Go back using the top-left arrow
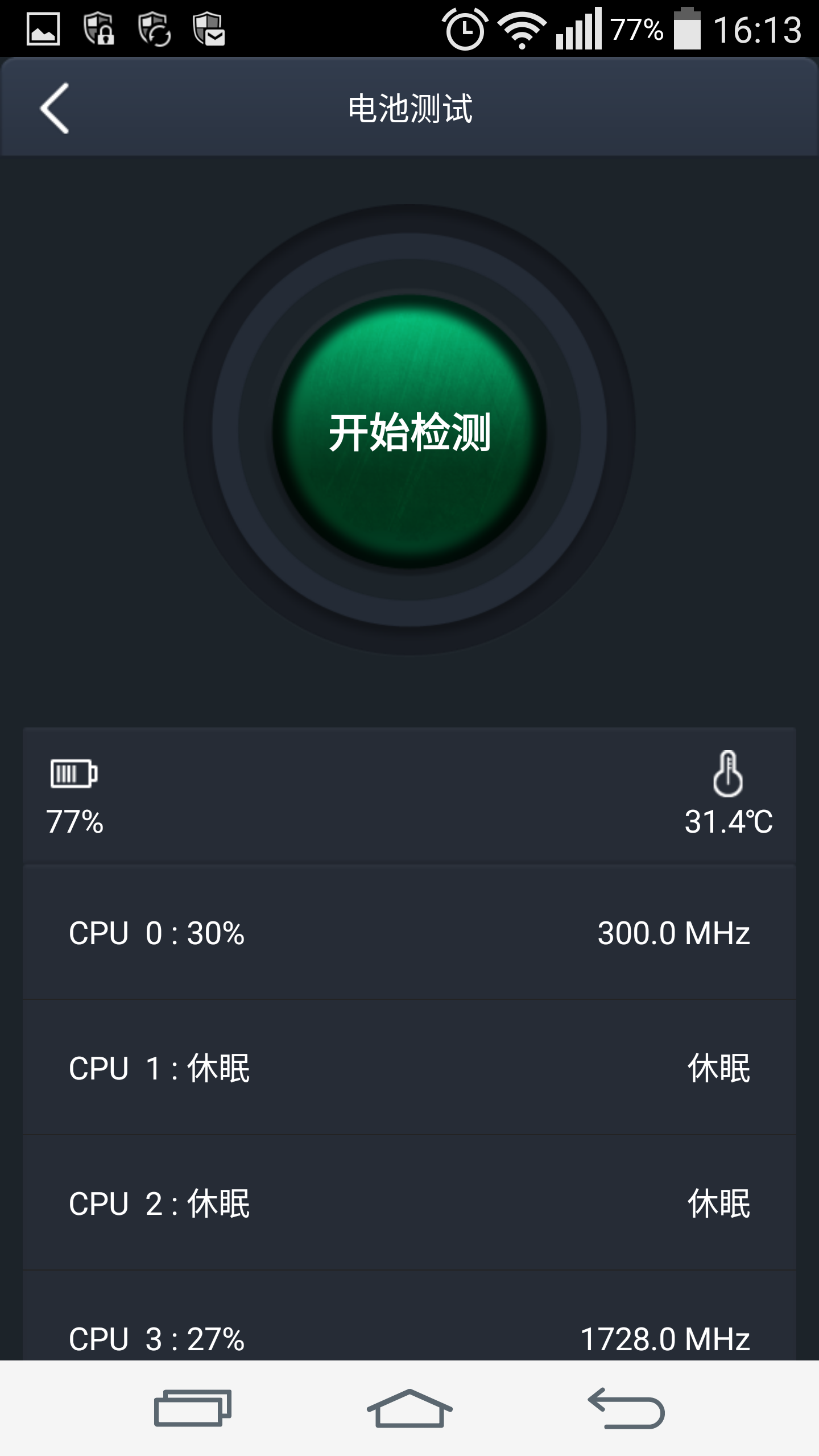 (x=55, y=108)
